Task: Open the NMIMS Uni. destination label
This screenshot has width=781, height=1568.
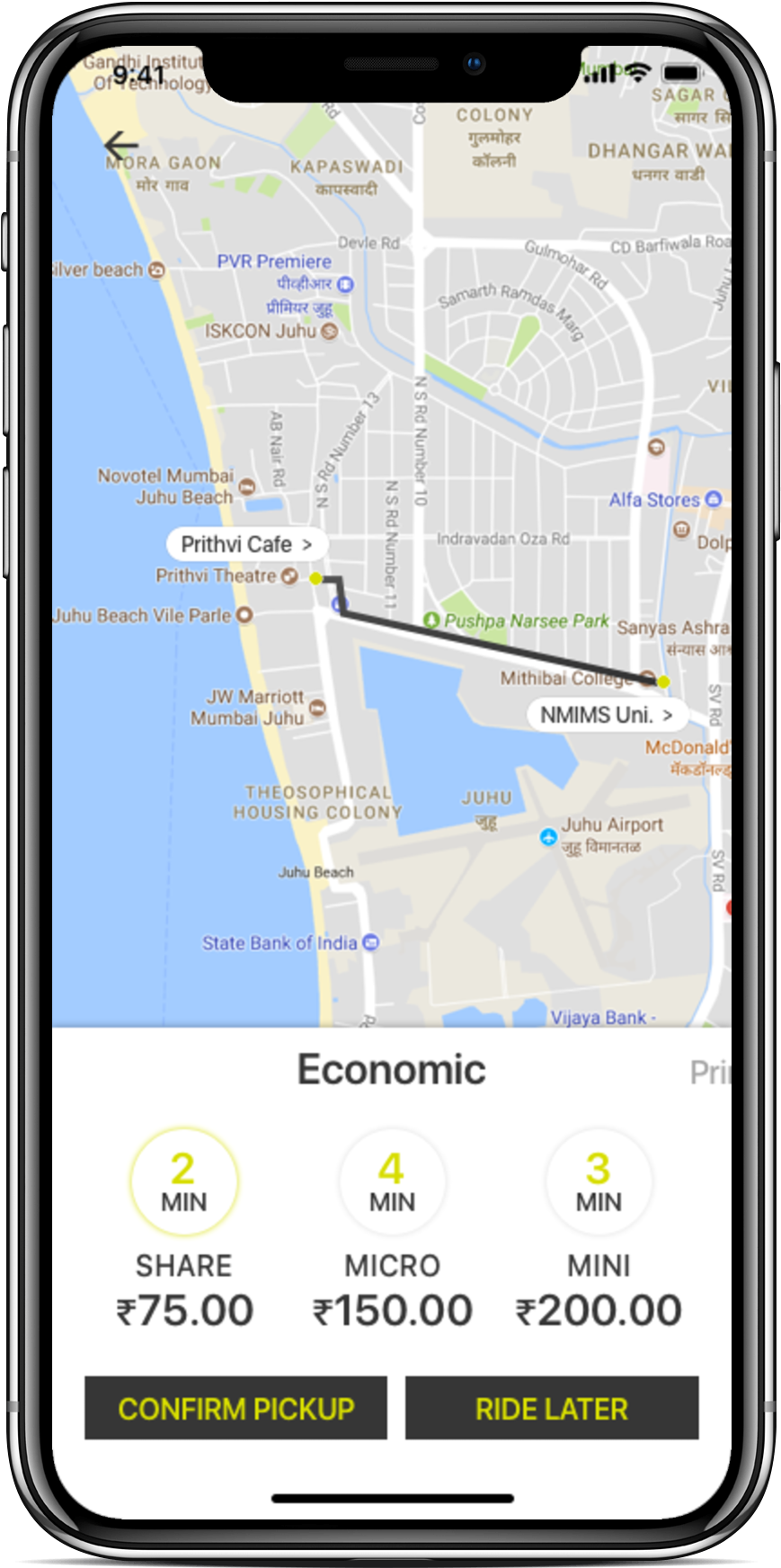Action: click(606, 715)
